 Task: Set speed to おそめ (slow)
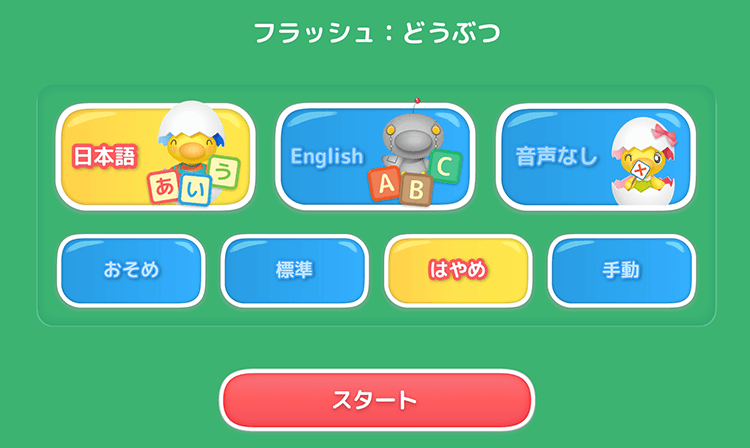click(131, 271)
